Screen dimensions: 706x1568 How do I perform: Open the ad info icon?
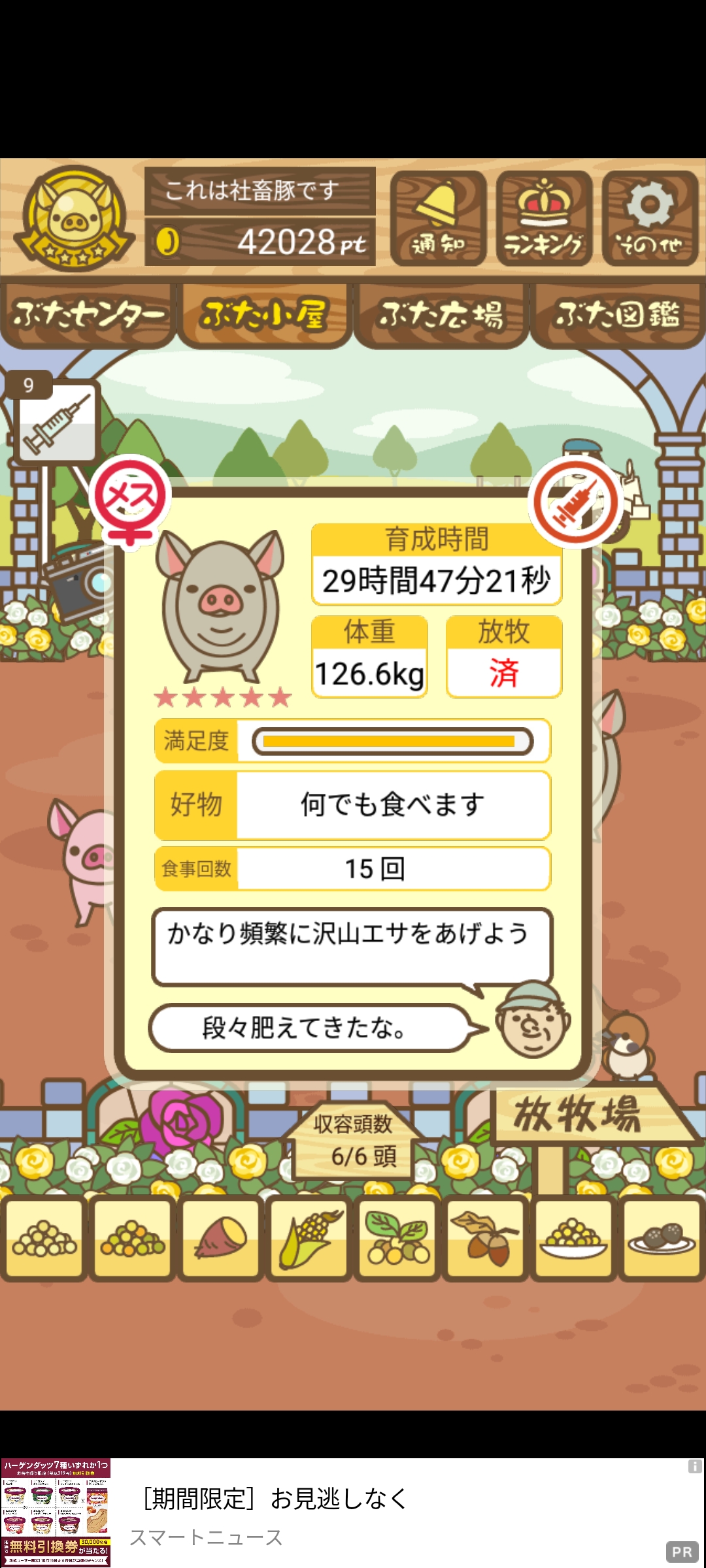pos(695,1467)
